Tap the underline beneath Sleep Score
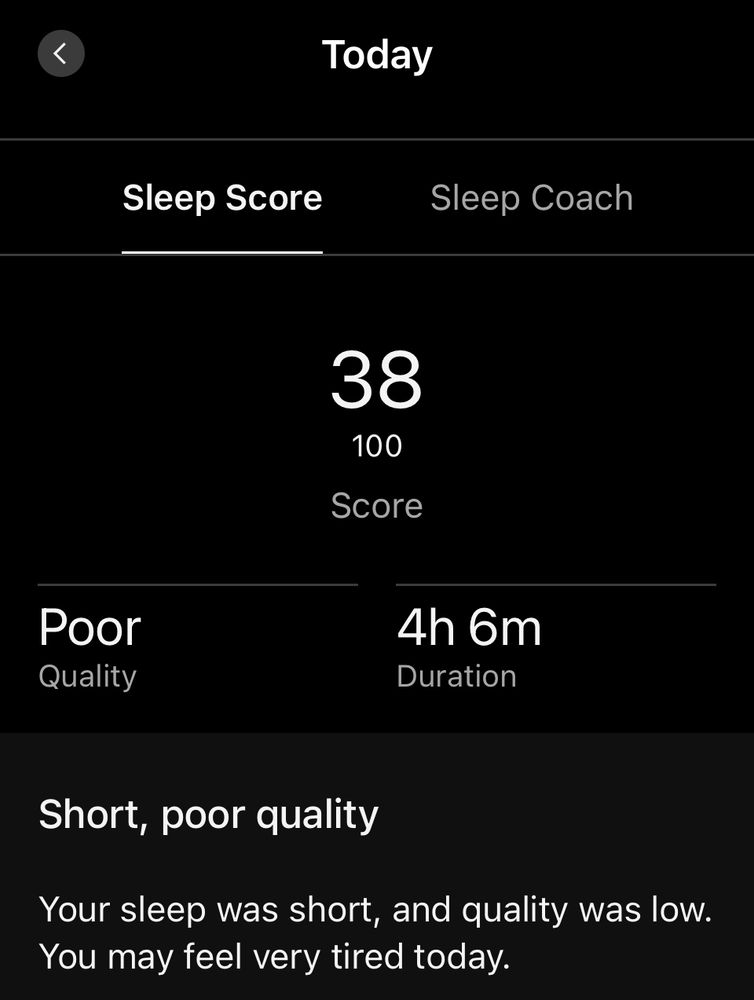Viewport: 754px width, 1000px height. tap(222, 253)
